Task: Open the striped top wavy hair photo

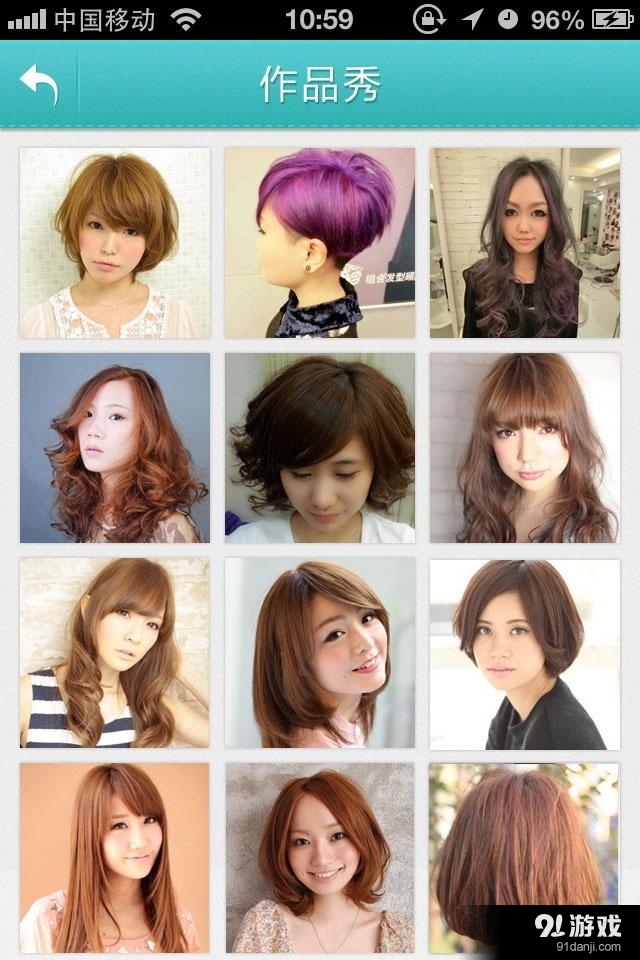Action: tap(115, 653)
